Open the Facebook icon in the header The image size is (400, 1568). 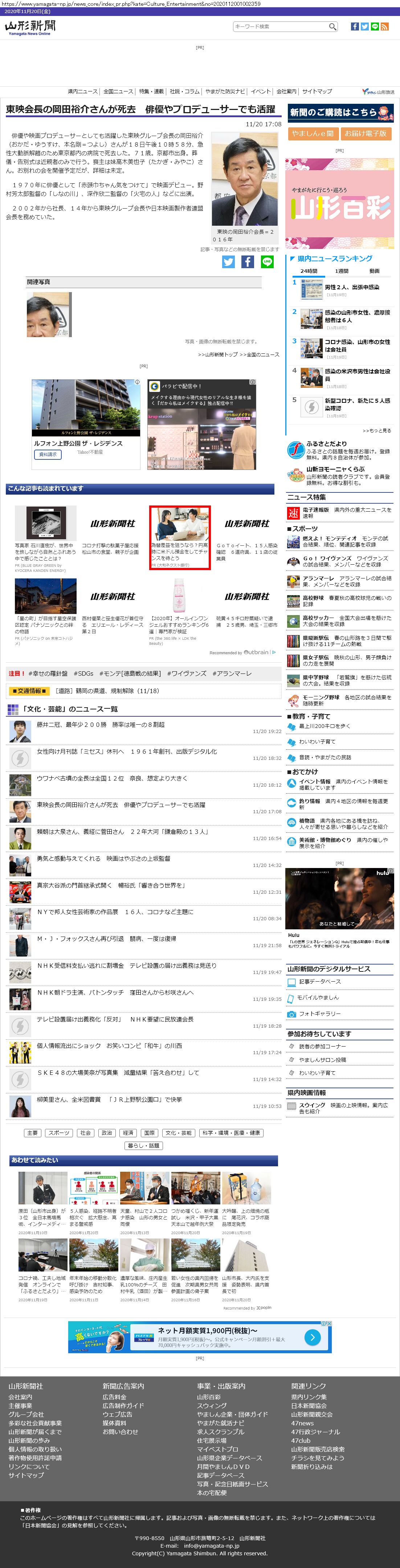pos(354,26)
